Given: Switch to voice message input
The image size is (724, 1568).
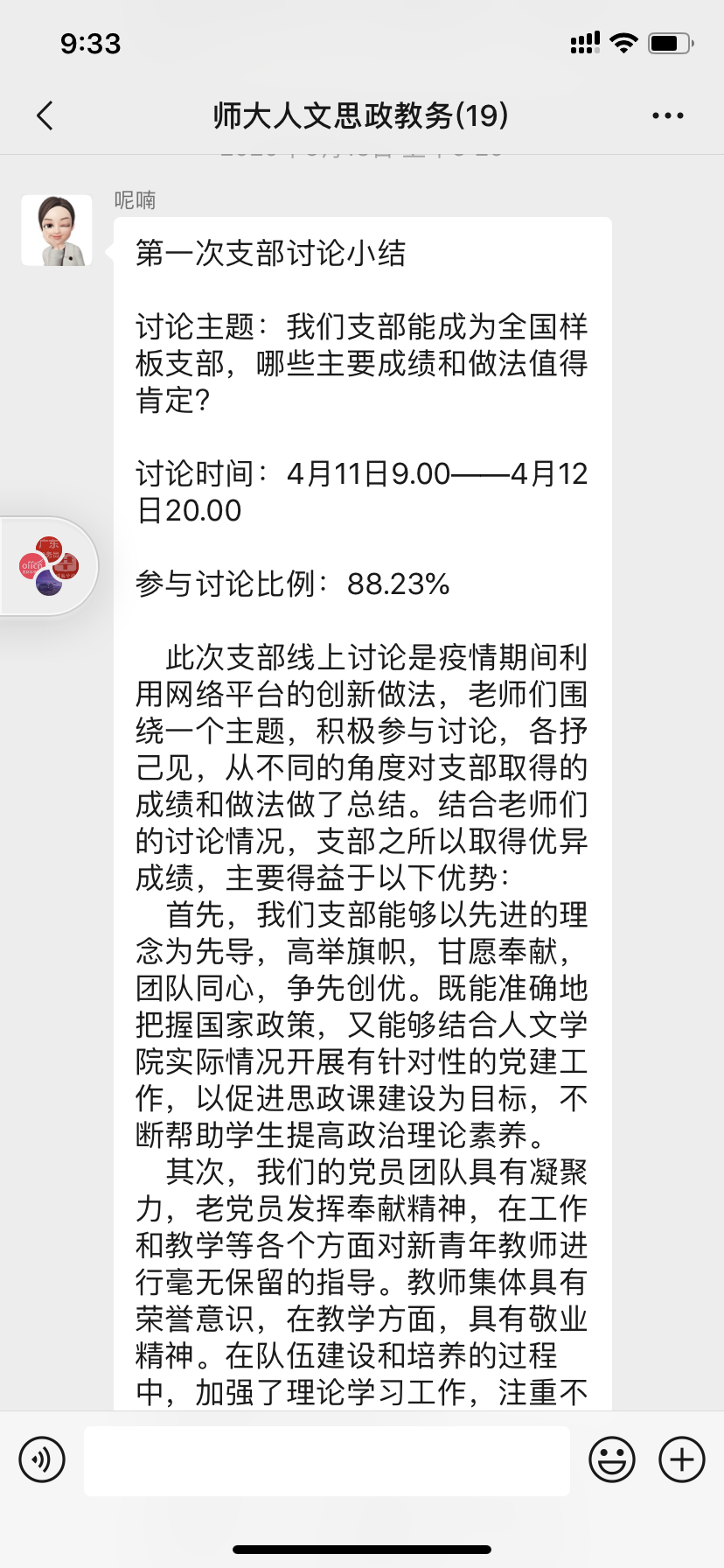Looking at the screenshot, I should [42, 1459].
